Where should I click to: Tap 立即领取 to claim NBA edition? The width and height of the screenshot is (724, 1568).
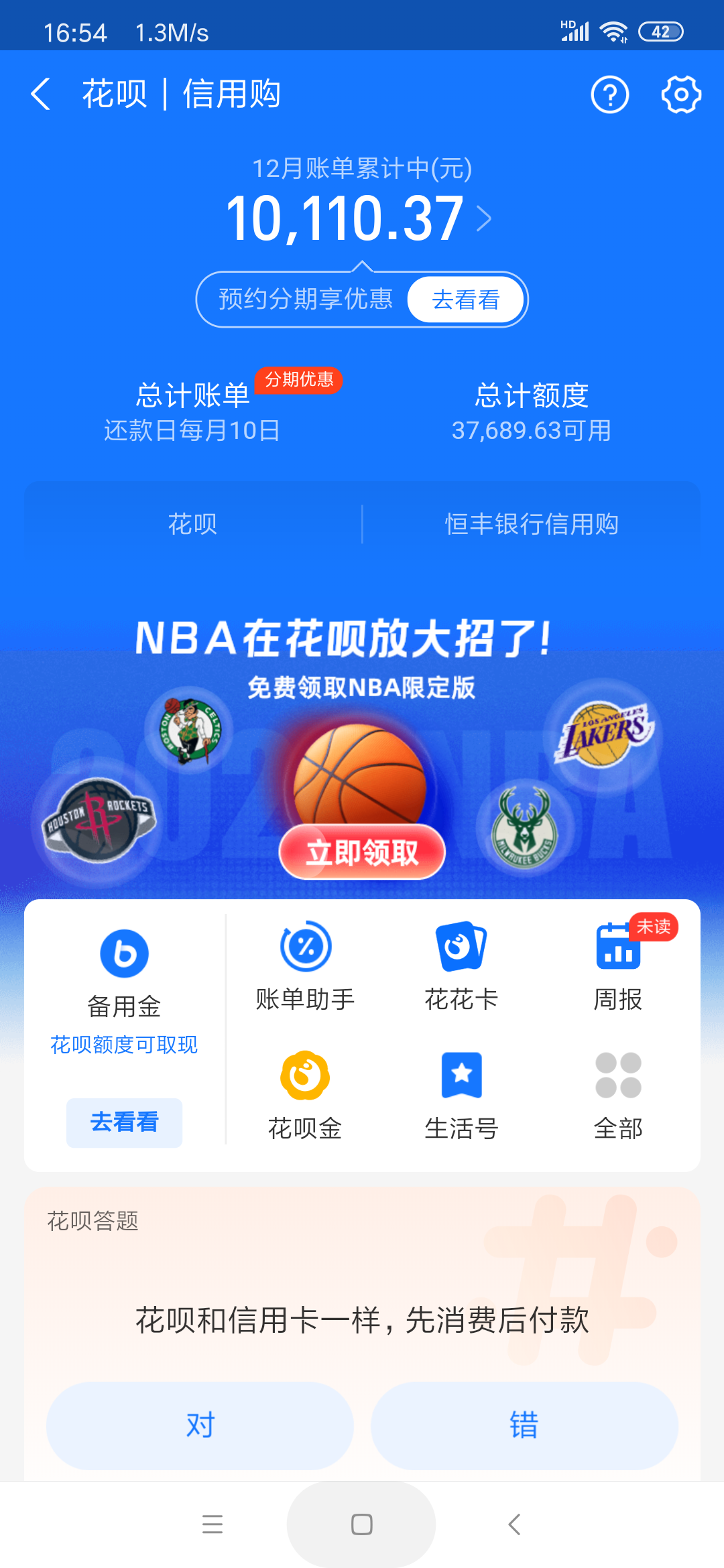click(362, 852)
